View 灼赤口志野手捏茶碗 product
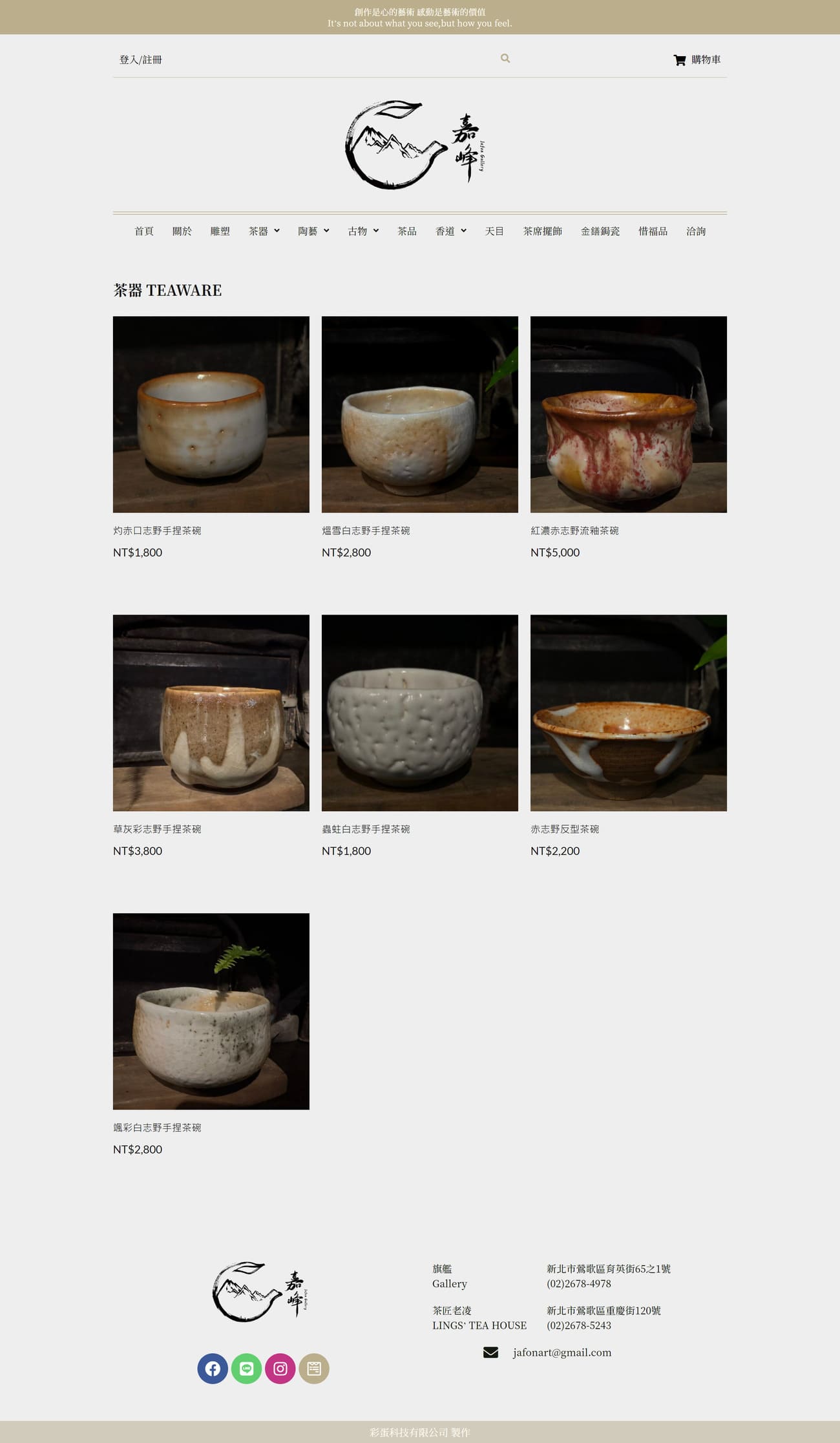 point(211,414)
